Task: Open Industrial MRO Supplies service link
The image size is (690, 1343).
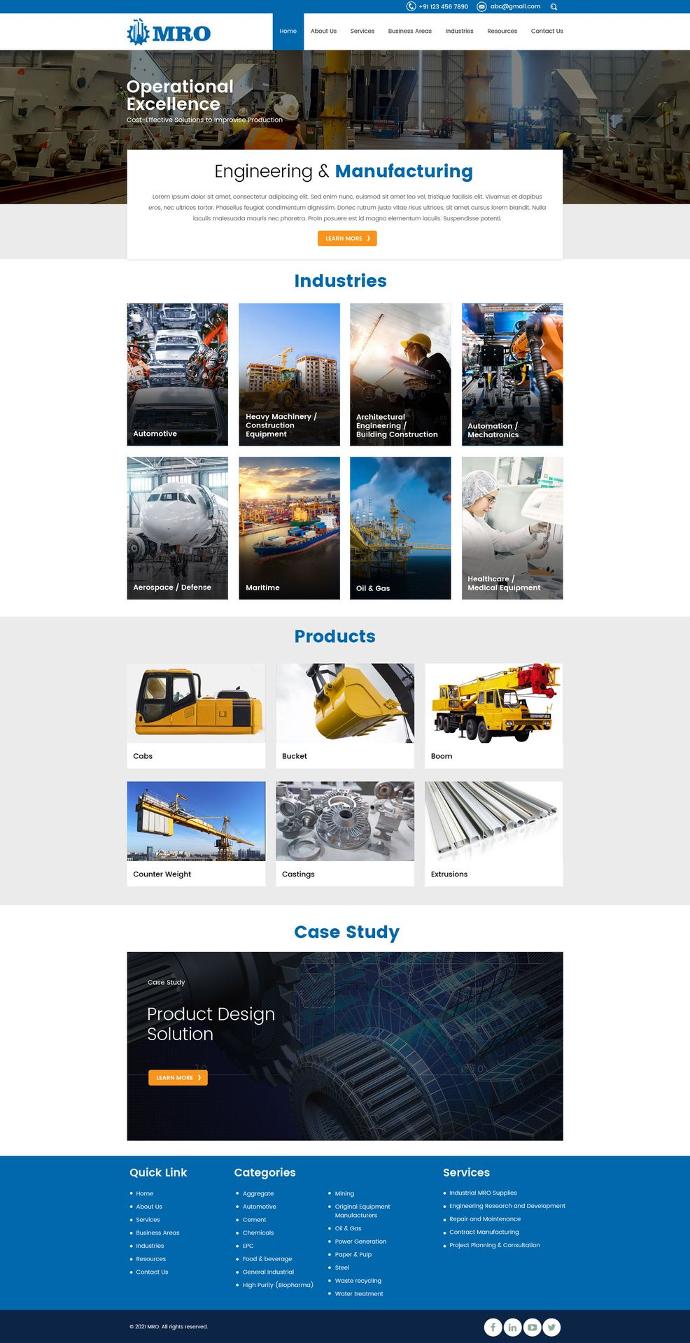Action: coord(483,1193)
